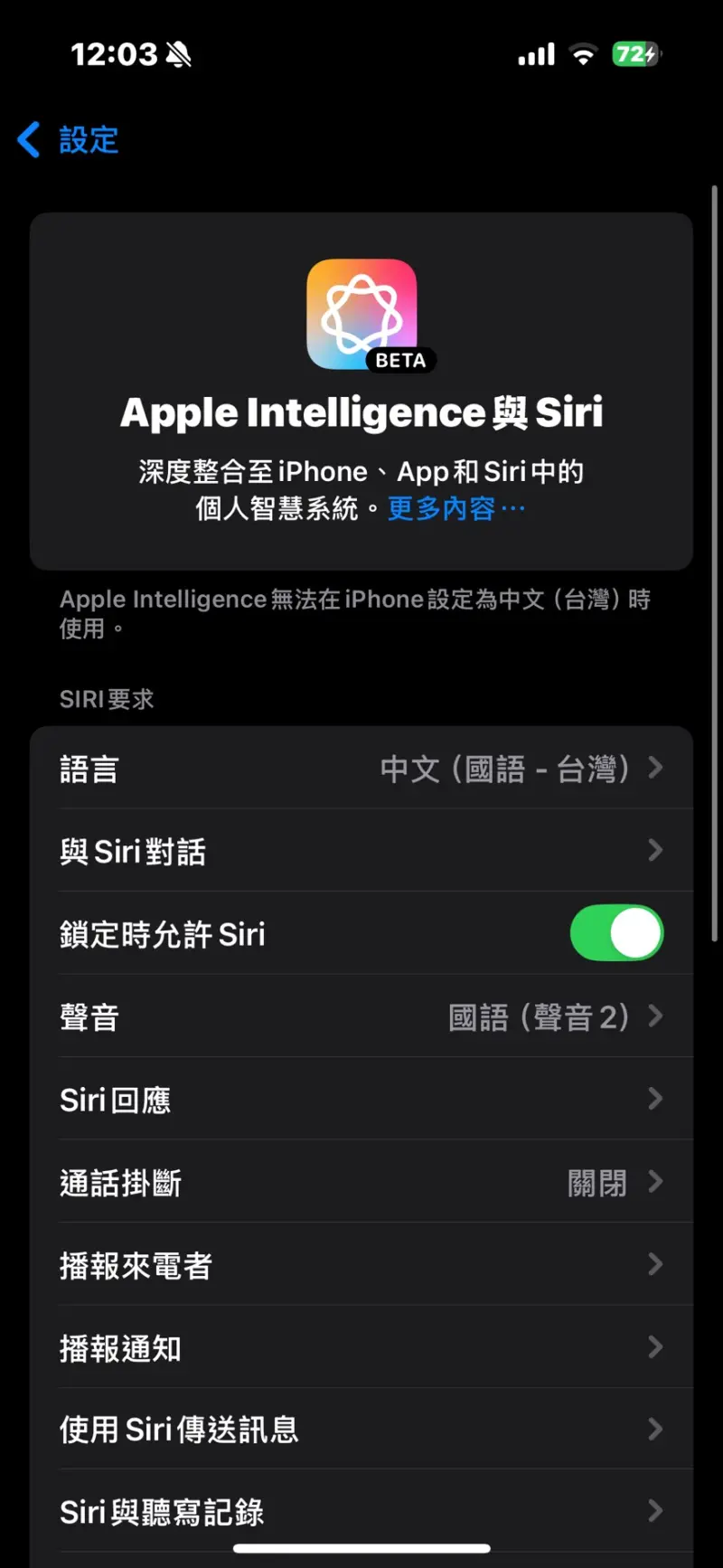The image size is (723, 1568).
Task: Open 播報來電者
Action: coord(361,1264)
